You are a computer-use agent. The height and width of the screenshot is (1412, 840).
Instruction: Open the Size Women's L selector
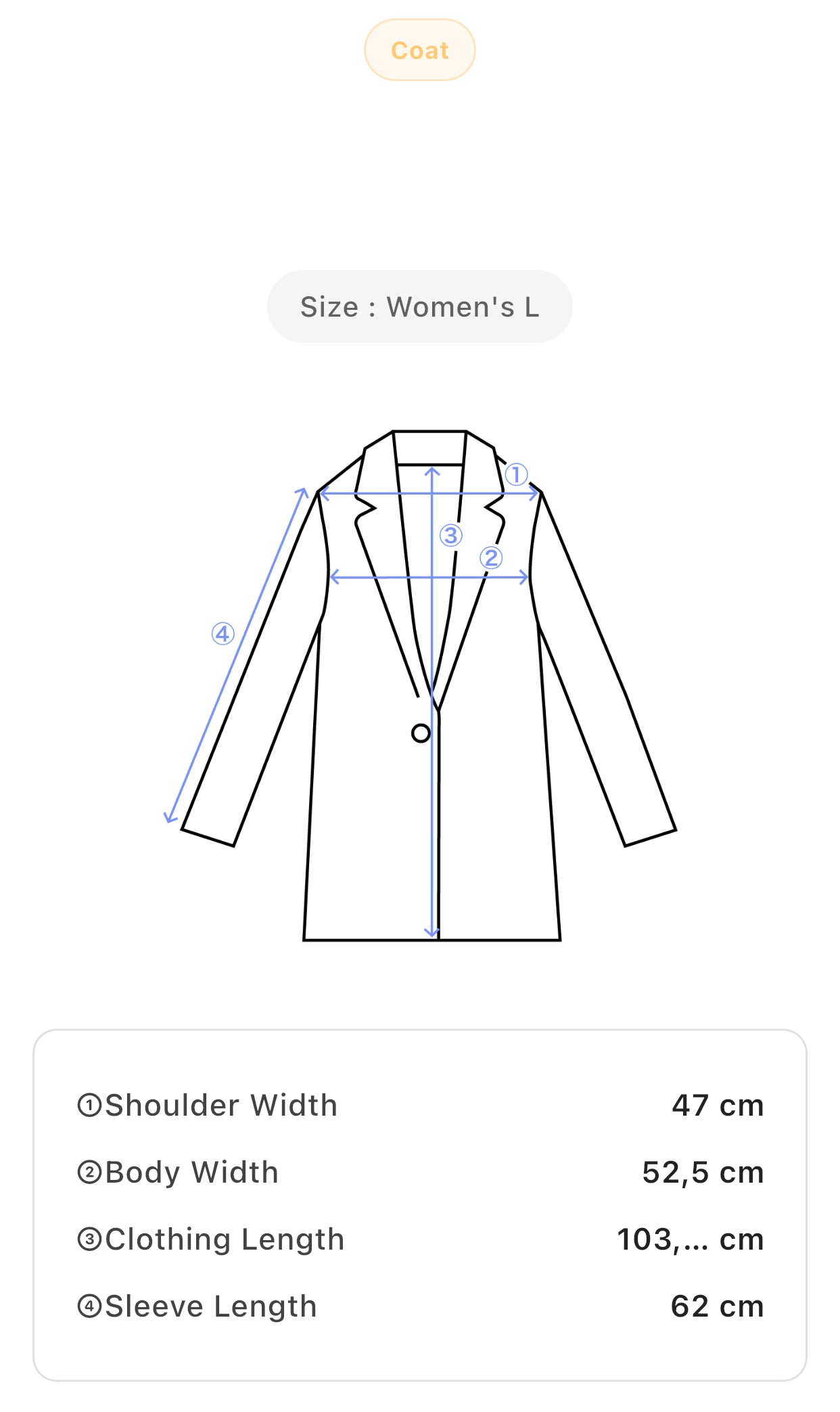[x=419, y=306]
